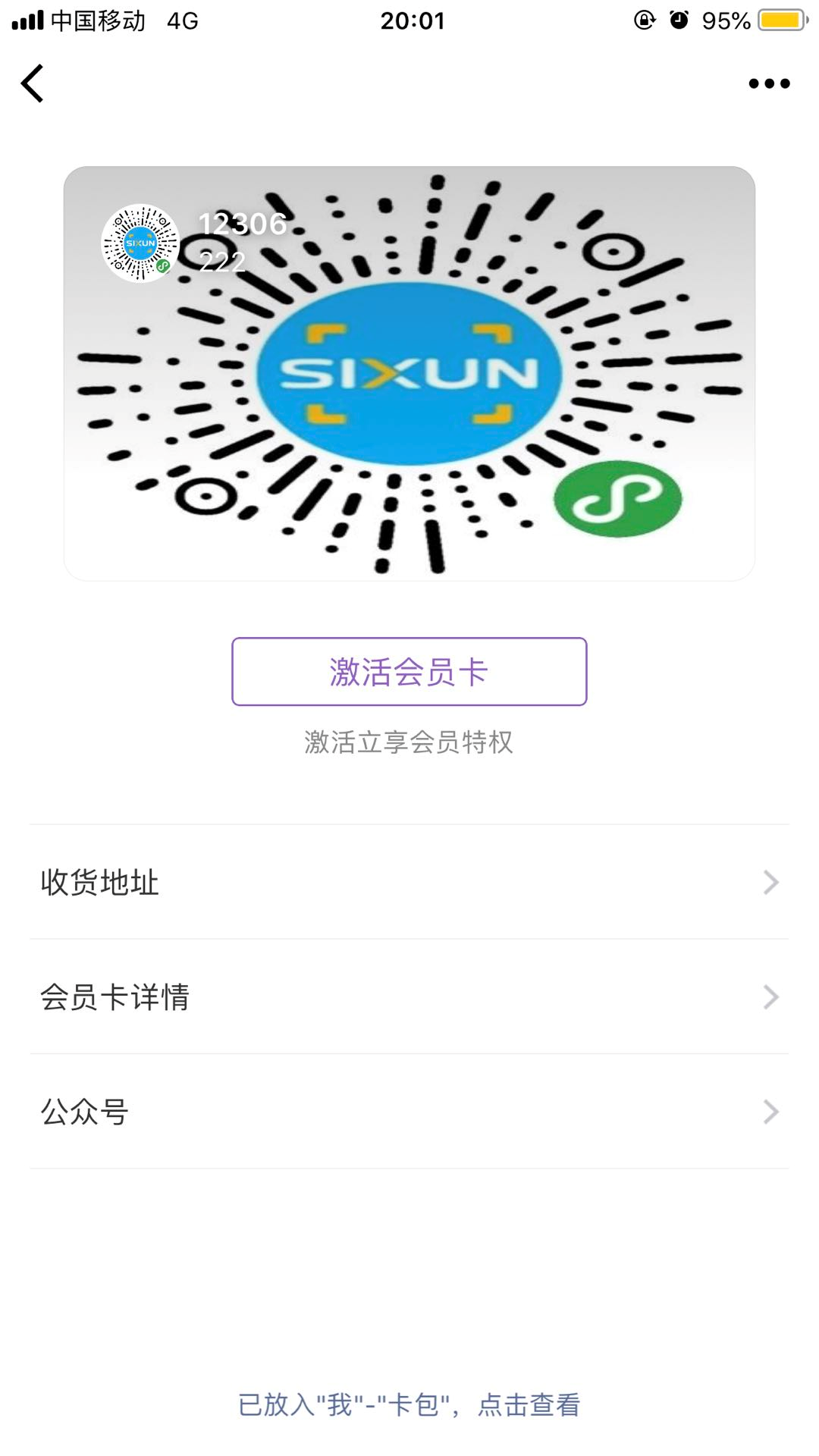Open the 收货地址 row

pyautogui.click(x=409, y=882)
